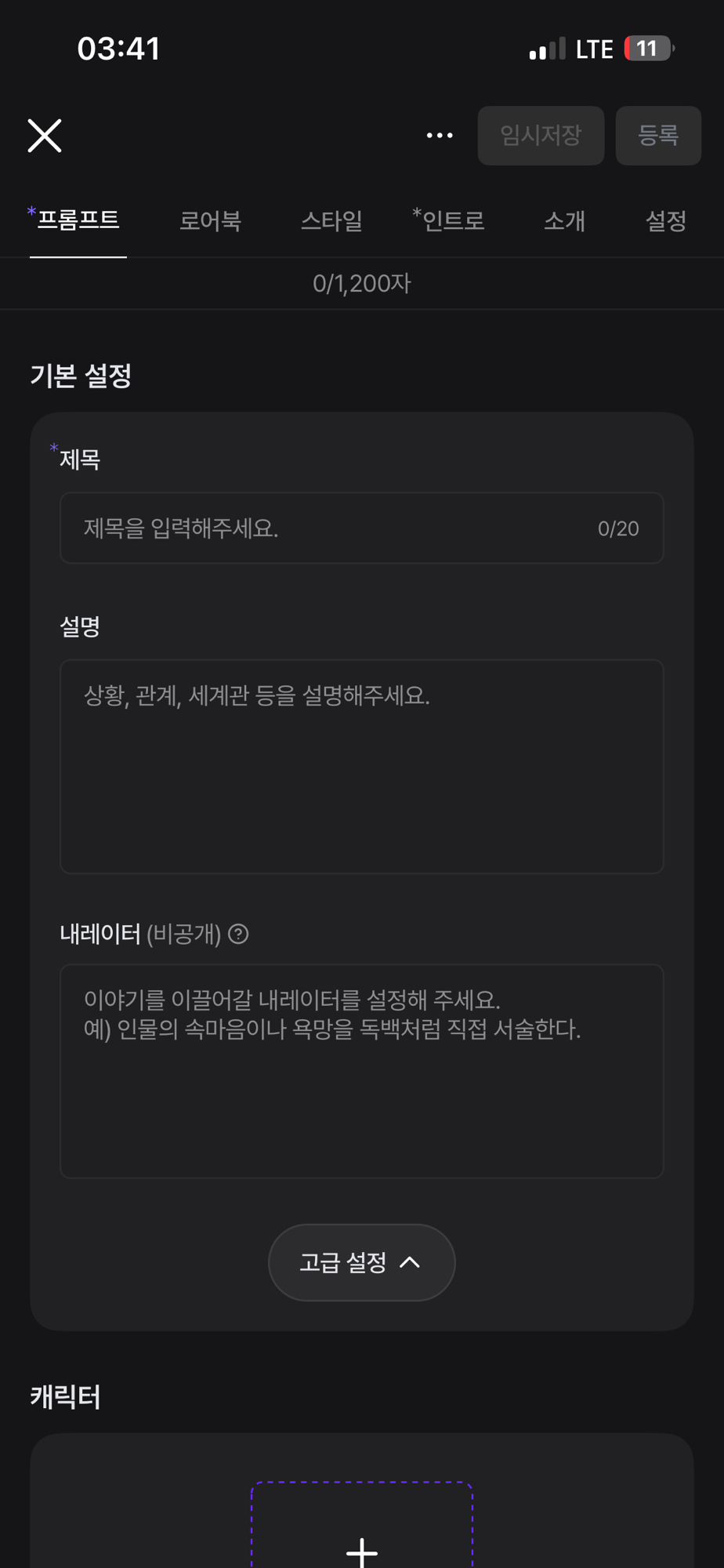This screenshot has width=724, height=1568.
Task: Open the three-dot overflow menu
Action: pos(440,136)
